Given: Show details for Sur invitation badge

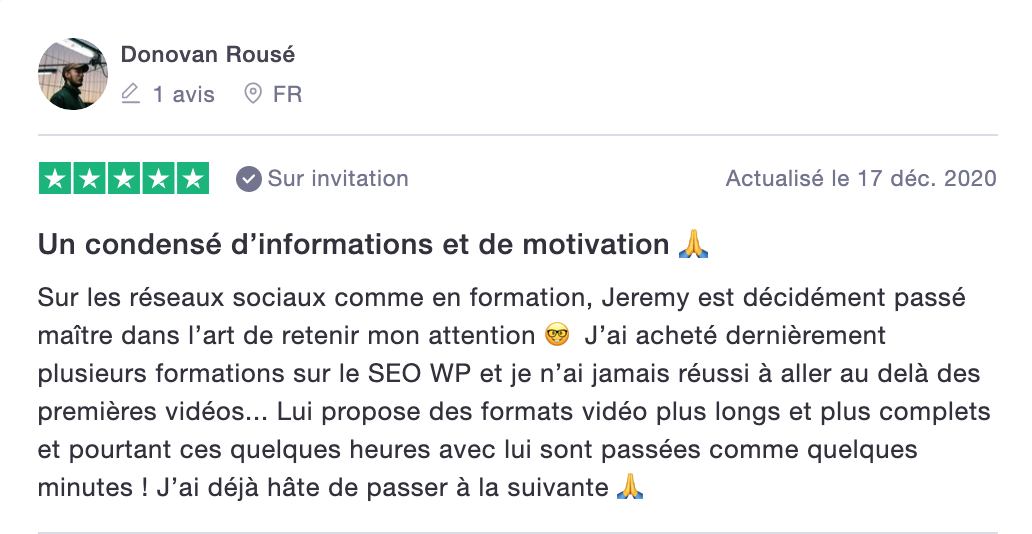Looking at the screenshot, I should (322, 179).
